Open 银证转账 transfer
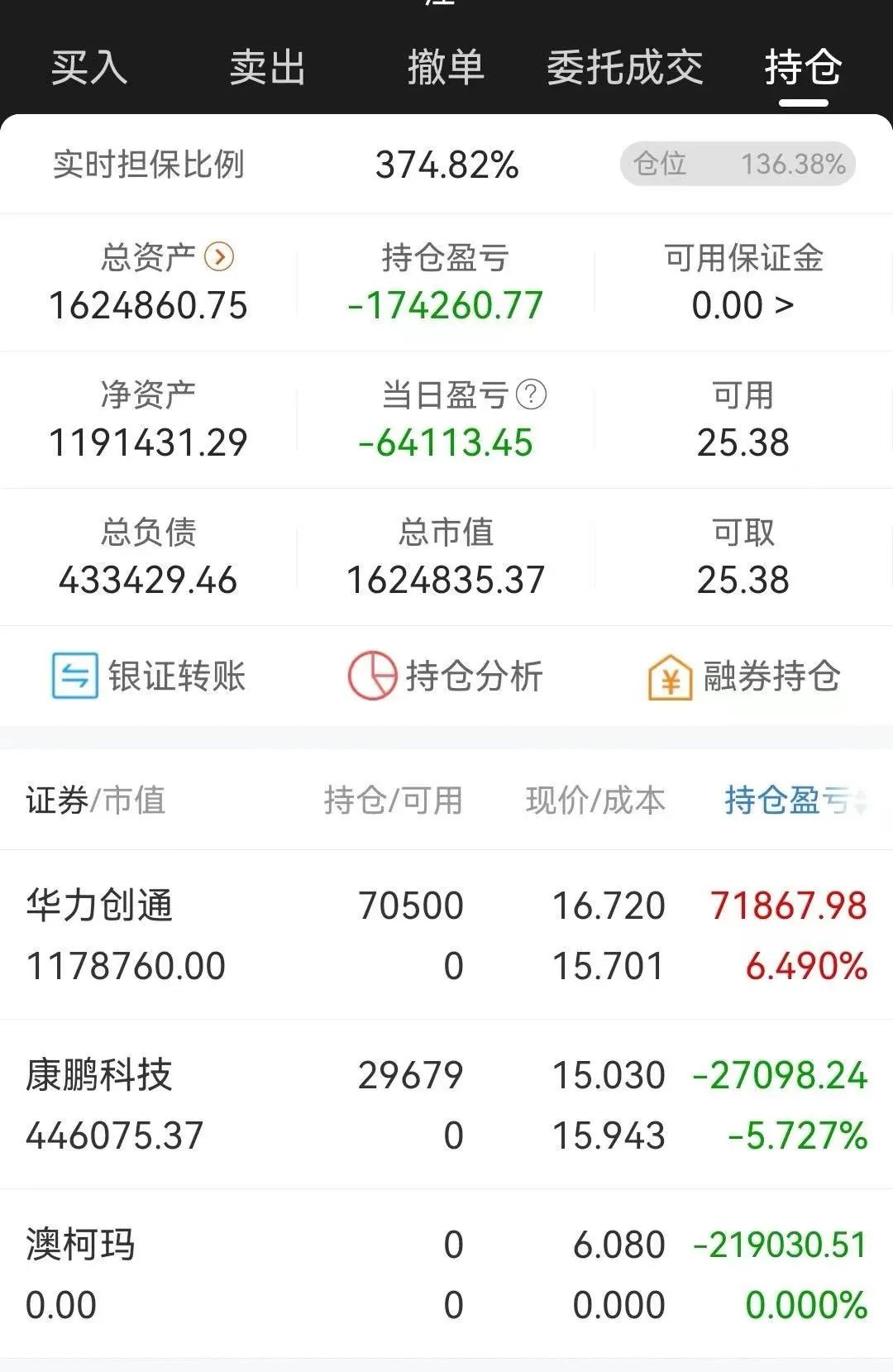 [x=149, y=676]
